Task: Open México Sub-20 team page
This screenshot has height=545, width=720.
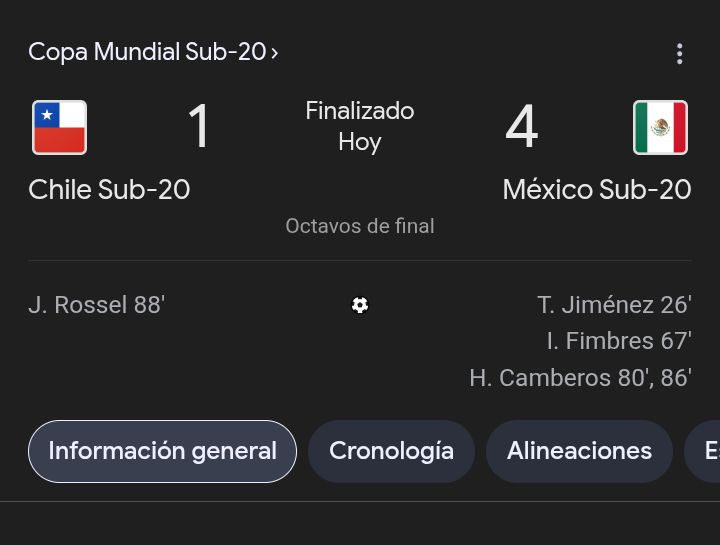Action: coord(596,189)
